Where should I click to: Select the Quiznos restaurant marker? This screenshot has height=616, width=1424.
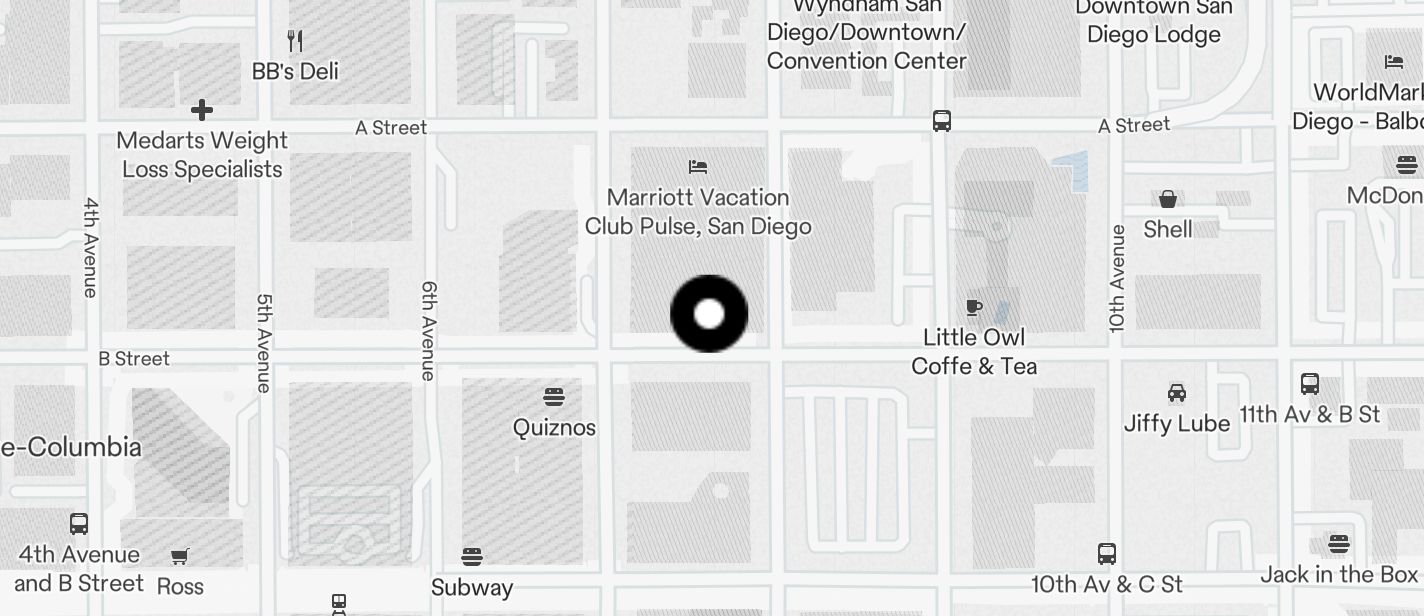[x=554, y=397]
